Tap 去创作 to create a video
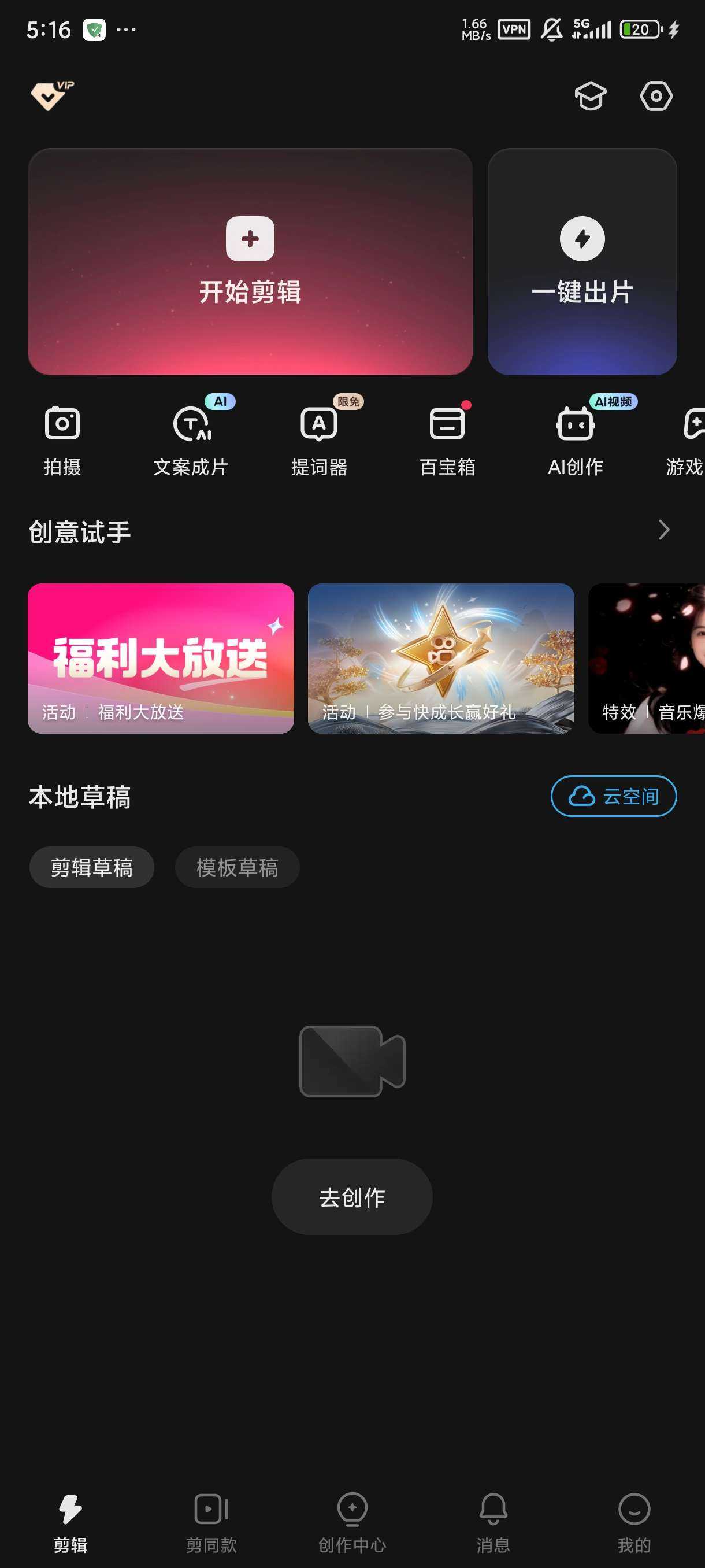This screenshot has height=1568, width=705. pos(351,1197)
